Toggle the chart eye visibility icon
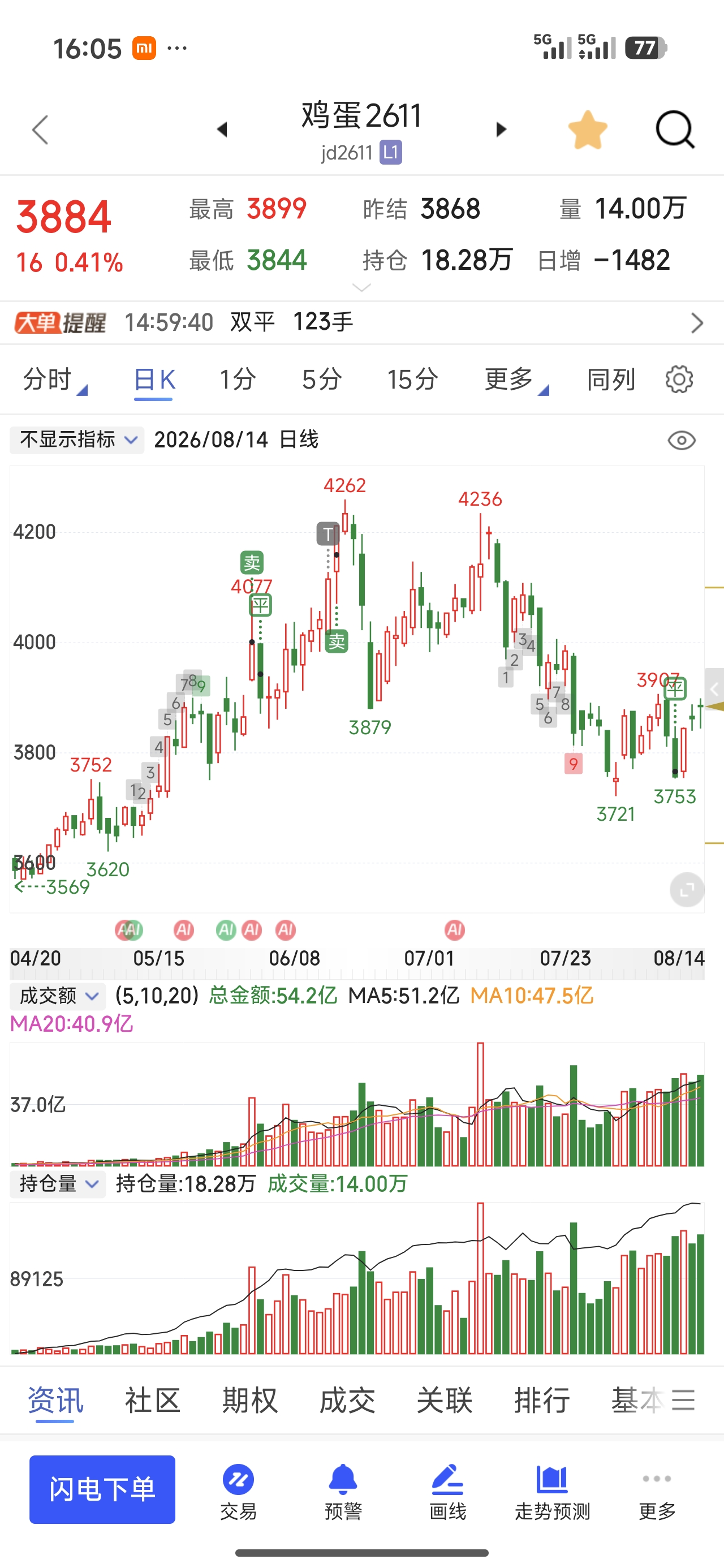This screenshot has height=1568, width=724. (x=682, y=440)
